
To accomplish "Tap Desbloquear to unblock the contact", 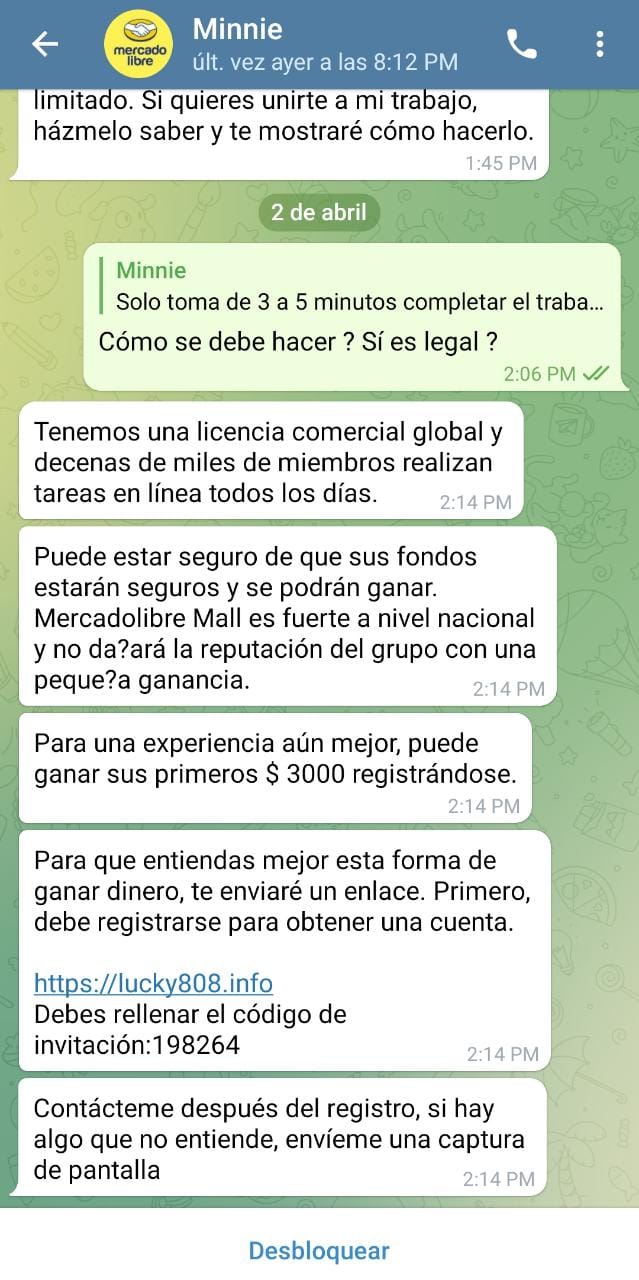I will [319, 1250].
